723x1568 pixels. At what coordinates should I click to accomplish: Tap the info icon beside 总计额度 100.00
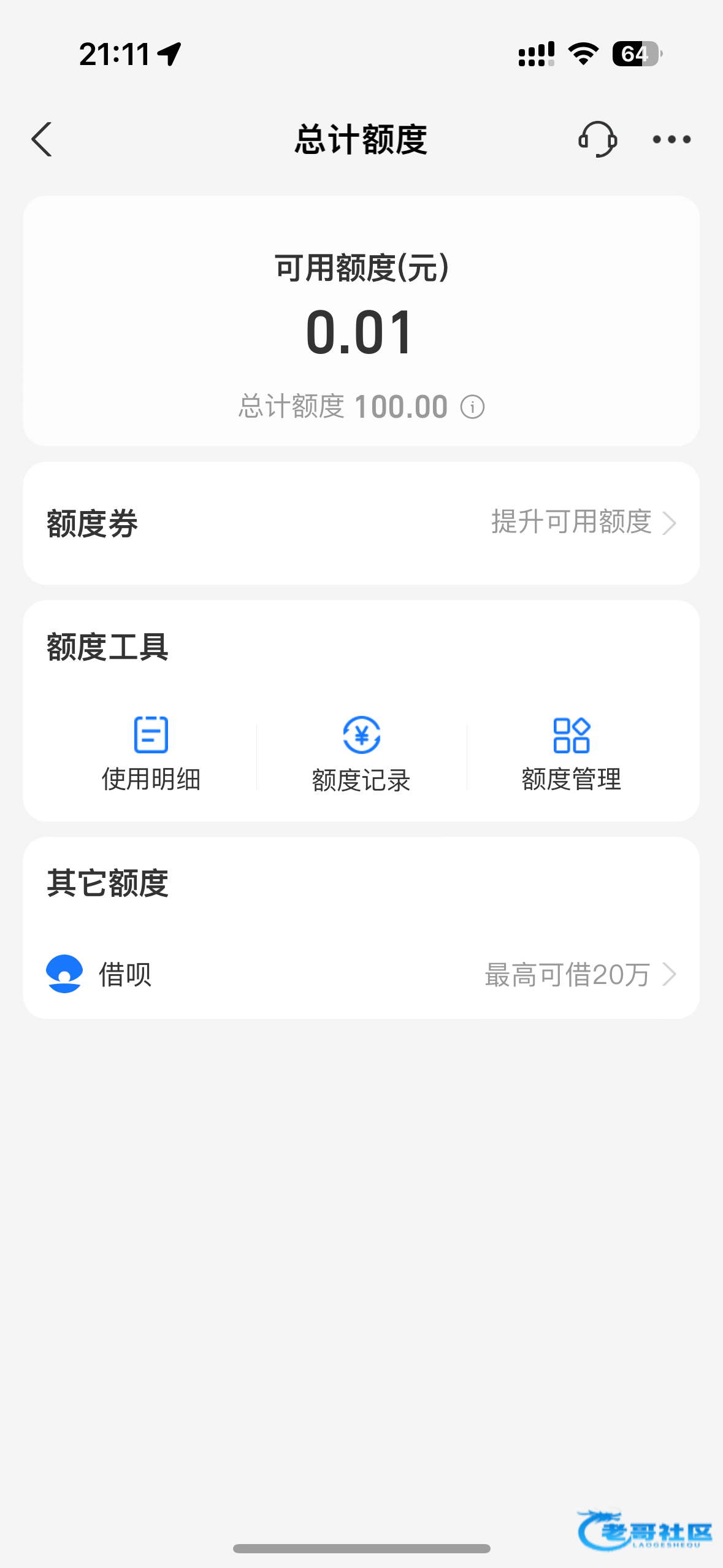(x=472, y=407)
